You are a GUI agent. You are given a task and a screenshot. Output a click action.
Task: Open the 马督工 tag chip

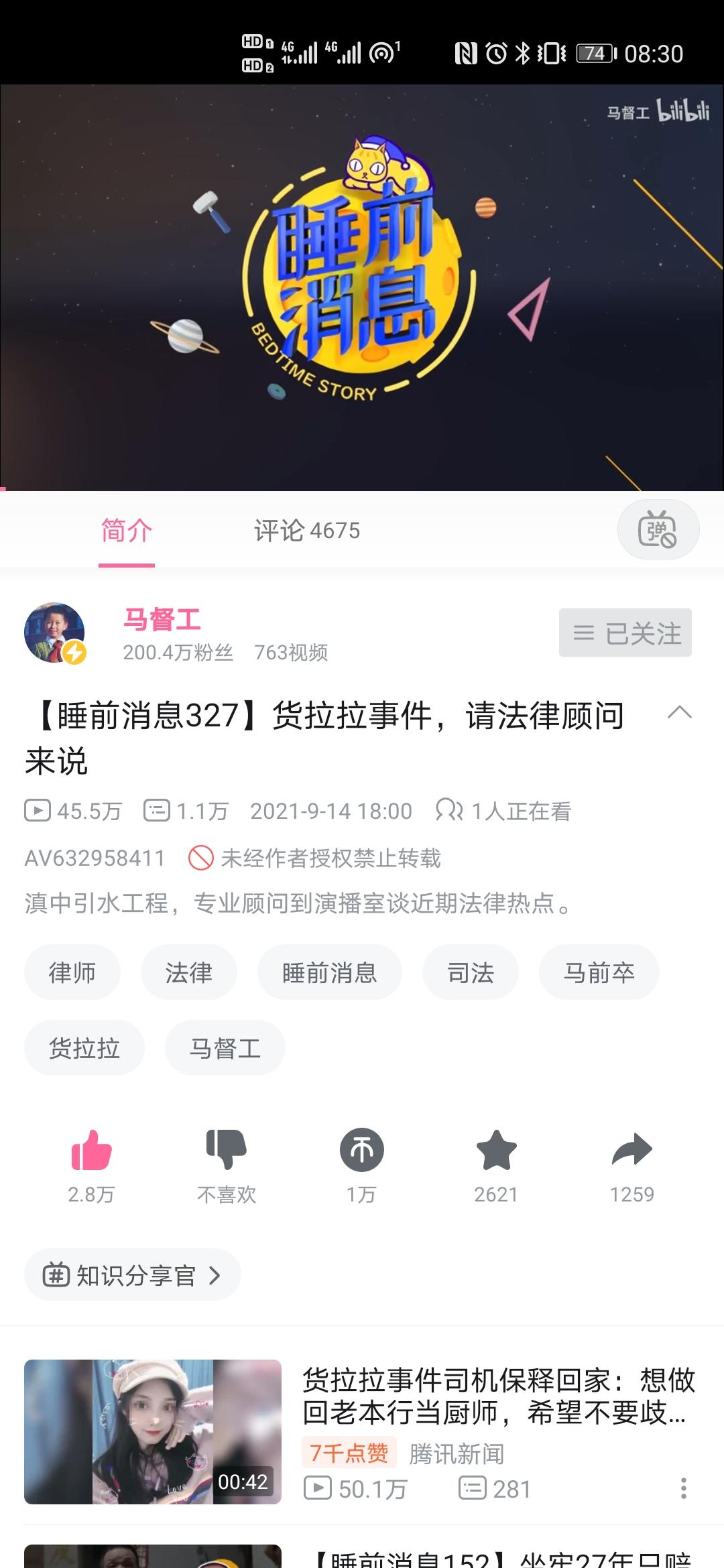point(225,1048)
